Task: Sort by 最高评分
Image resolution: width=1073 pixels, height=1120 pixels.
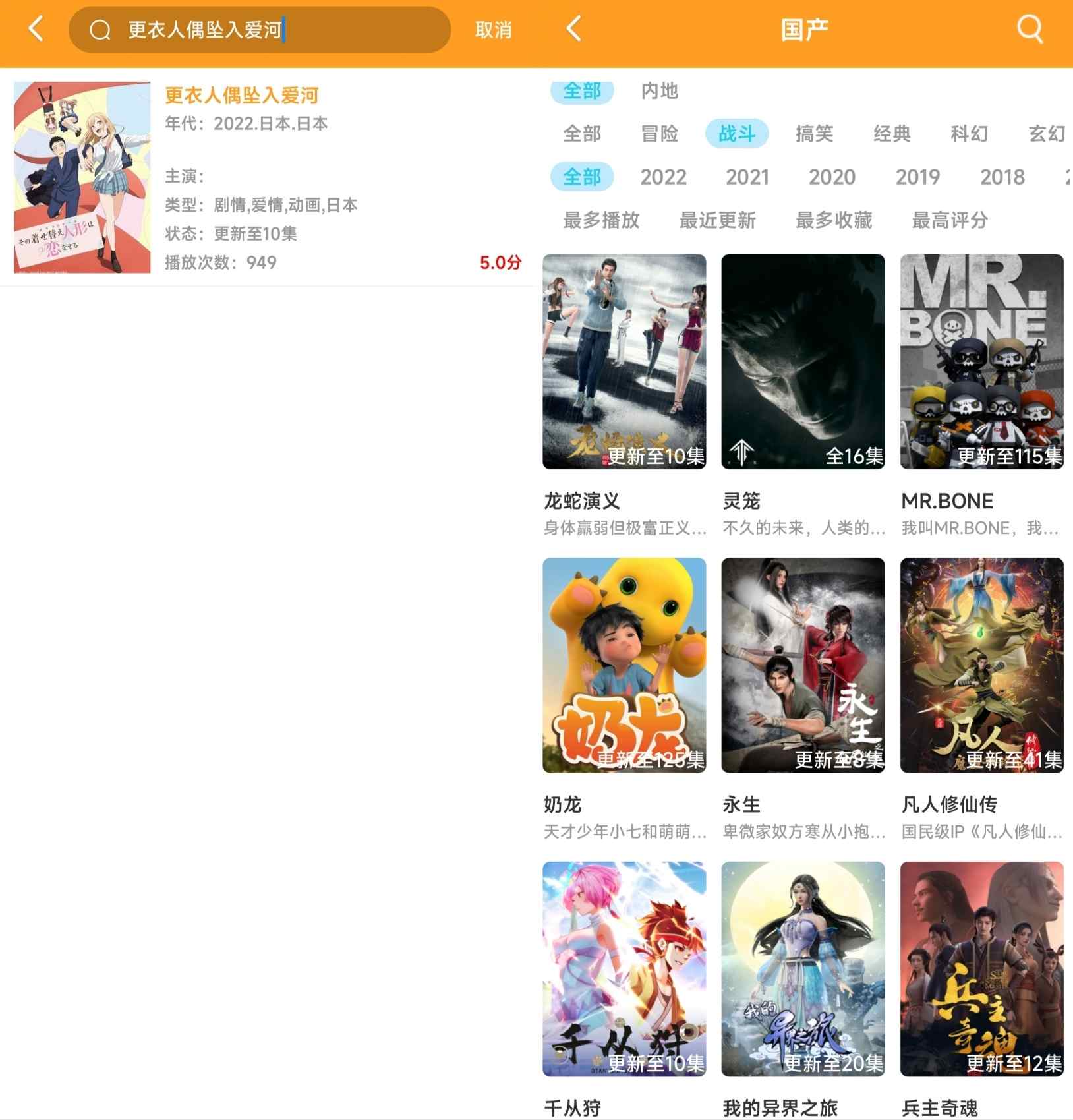Action: (x=949, y=220)
